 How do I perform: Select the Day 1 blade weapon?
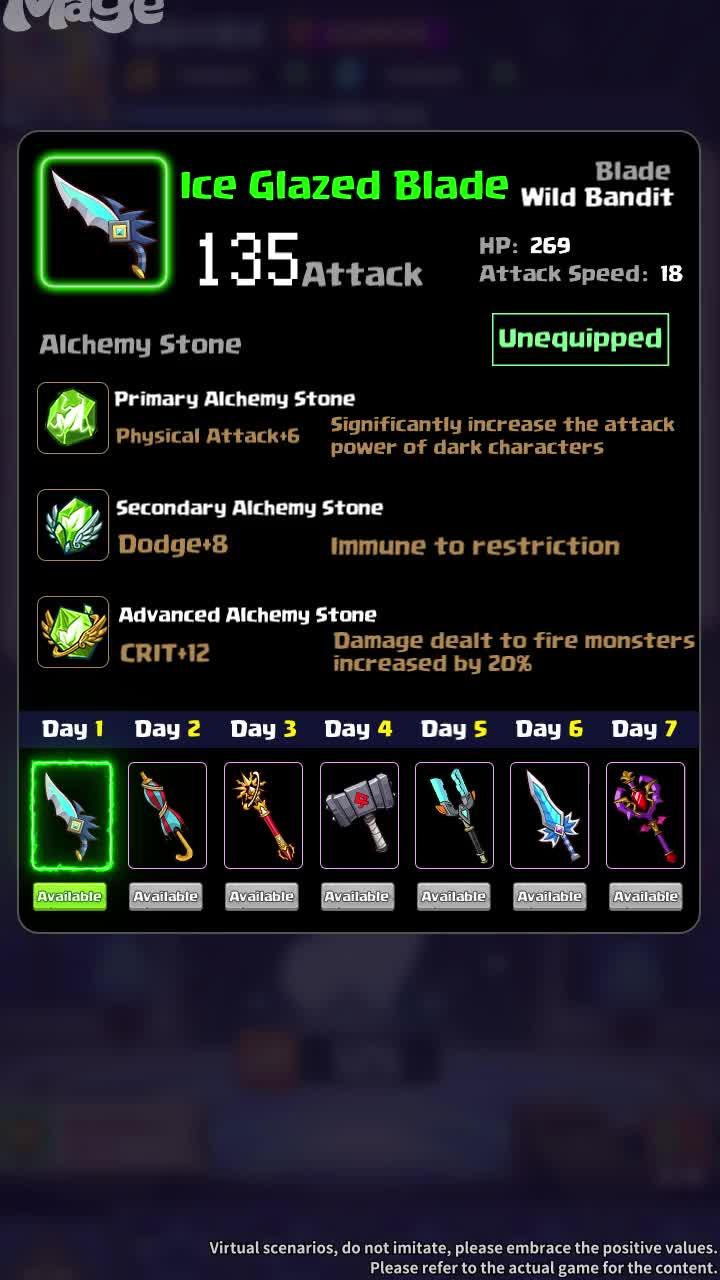point(72,815)
